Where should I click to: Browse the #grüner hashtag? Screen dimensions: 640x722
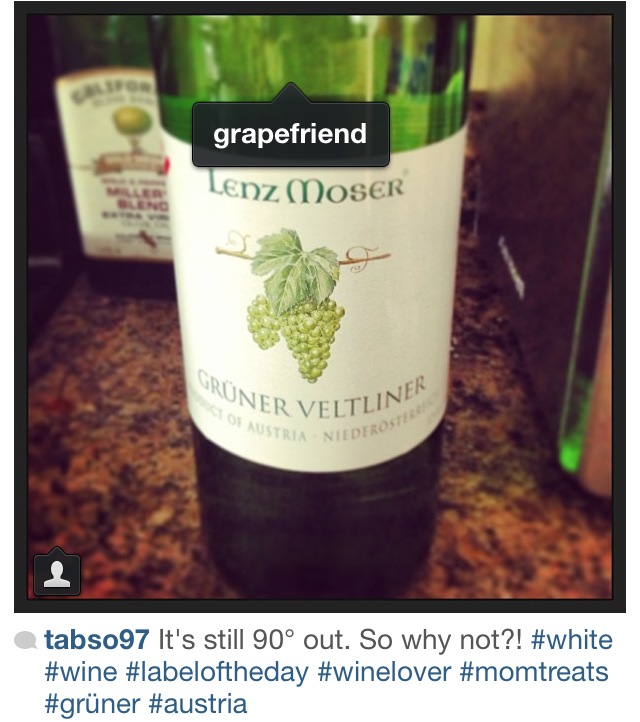click(x=91, y=704)
